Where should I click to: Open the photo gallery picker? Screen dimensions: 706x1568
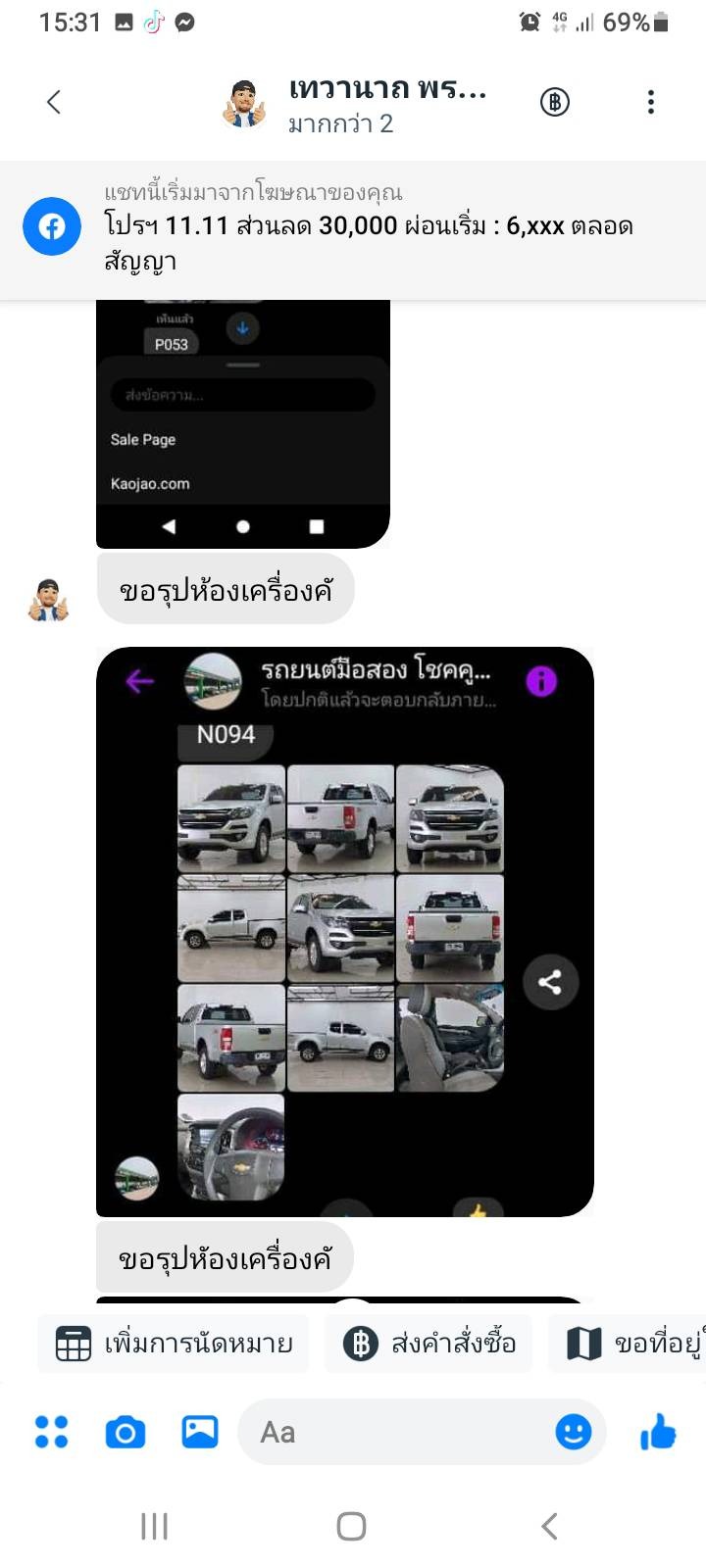tap(200, 1432)
